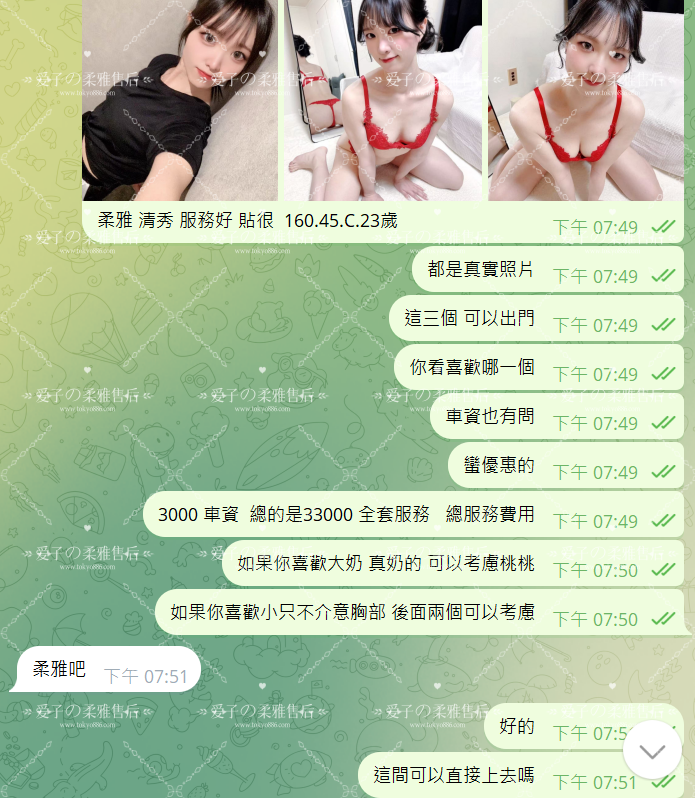Screen dimensions: 695x798
Task: Open the last photo in the album
Action: tap(585, 100)
